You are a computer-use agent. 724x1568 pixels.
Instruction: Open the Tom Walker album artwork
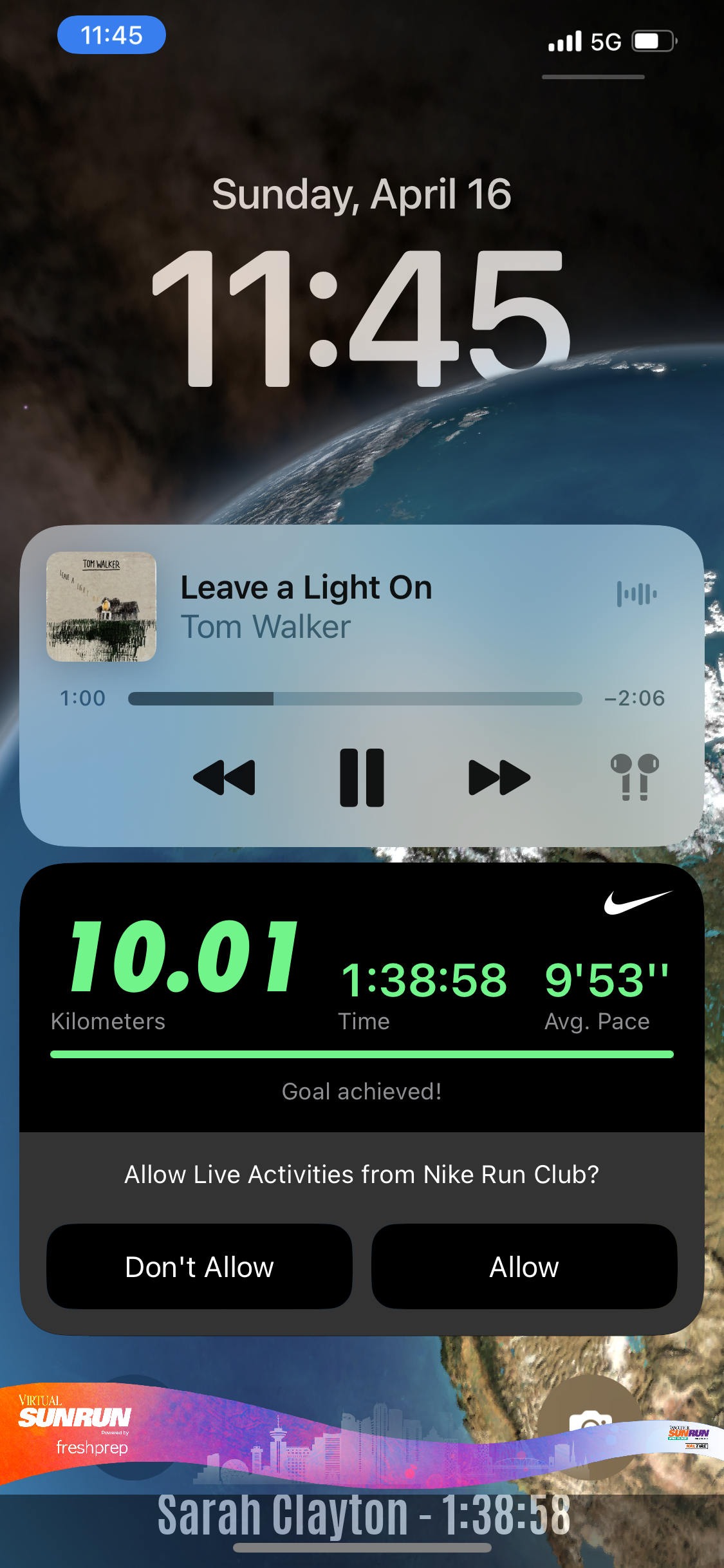[x=101, y=606]
